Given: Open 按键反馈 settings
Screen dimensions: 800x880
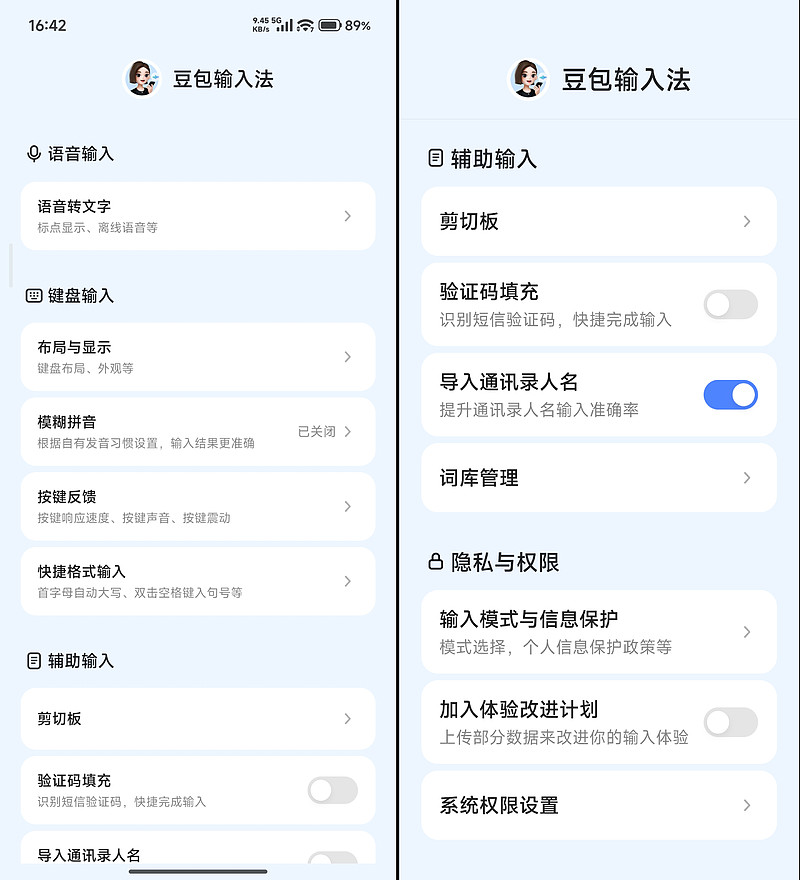Looking at the screenshot, I should 197,506.
